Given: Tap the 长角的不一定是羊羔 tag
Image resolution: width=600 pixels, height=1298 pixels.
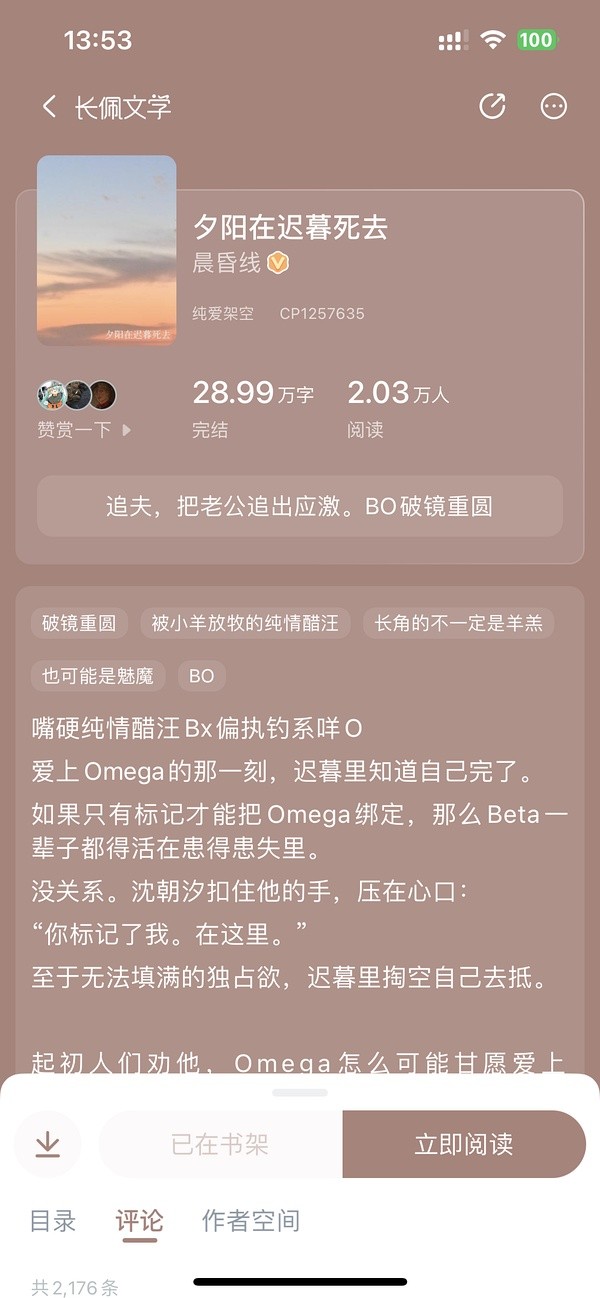Looking at the screenshot, I should click(x=458, y=623).
